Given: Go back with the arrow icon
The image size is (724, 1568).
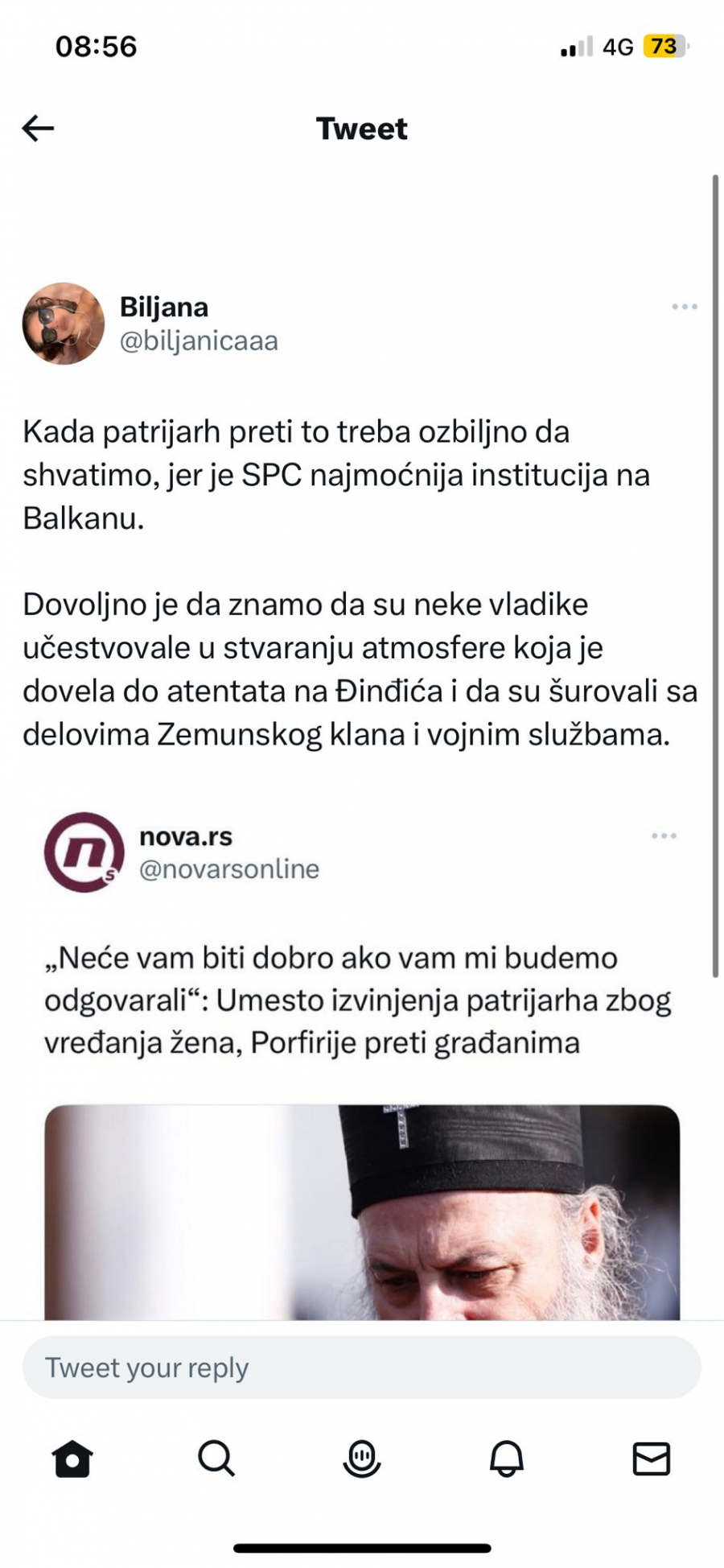Looking at the screenshot, I should point(38,127).
